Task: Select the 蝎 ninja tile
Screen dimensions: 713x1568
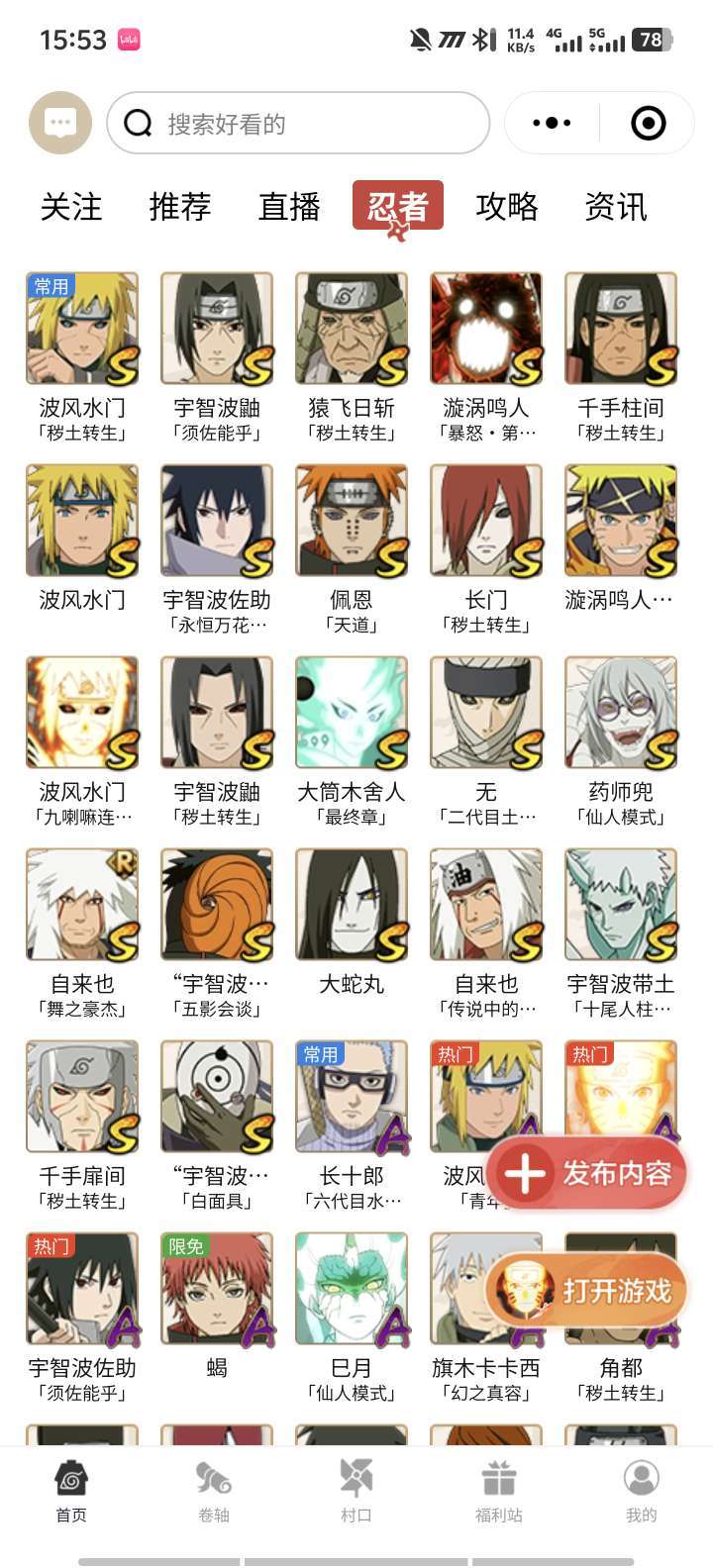Action: 217,1307
